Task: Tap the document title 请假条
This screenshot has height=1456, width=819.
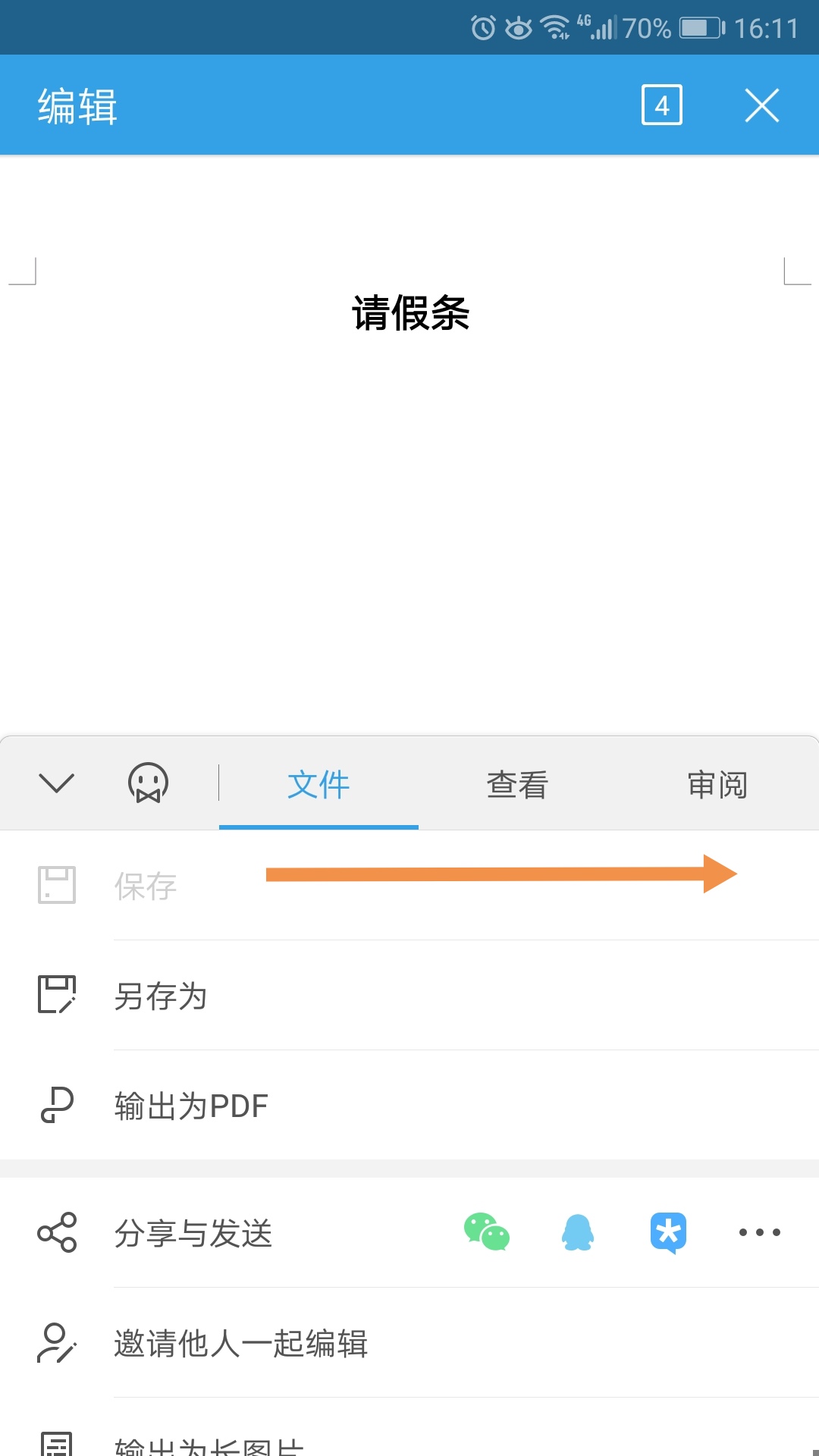Action: tap(410, 313)
